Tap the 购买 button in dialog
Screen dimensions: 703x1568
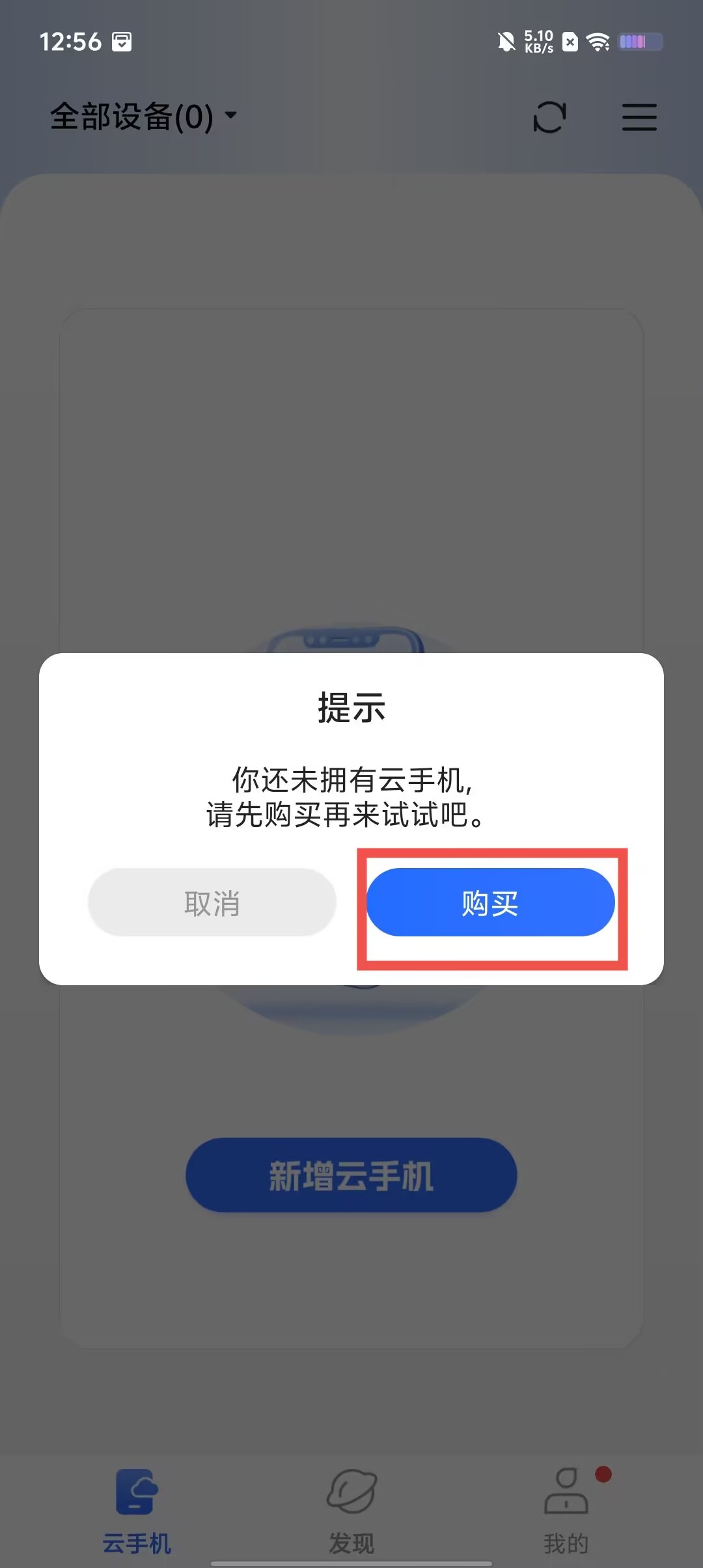click(490, 903)
